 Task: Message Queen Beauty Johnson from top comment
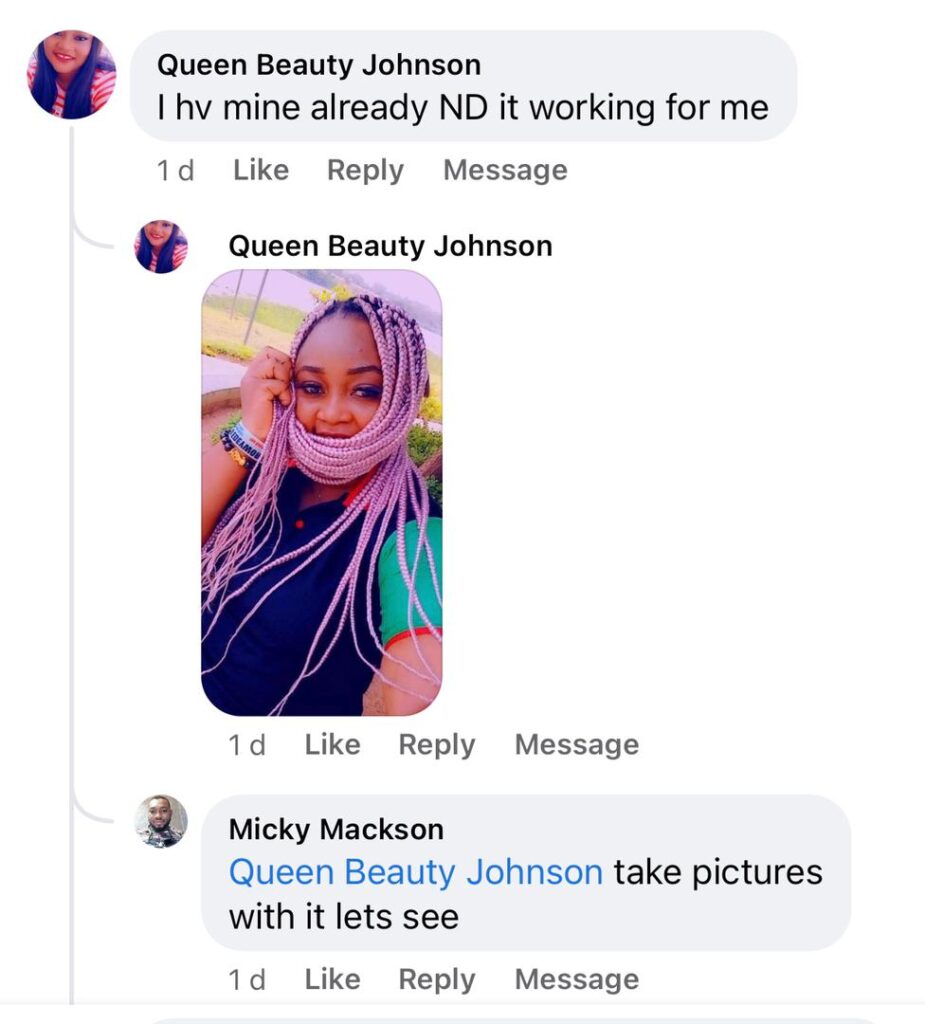[x=505, y=171]
